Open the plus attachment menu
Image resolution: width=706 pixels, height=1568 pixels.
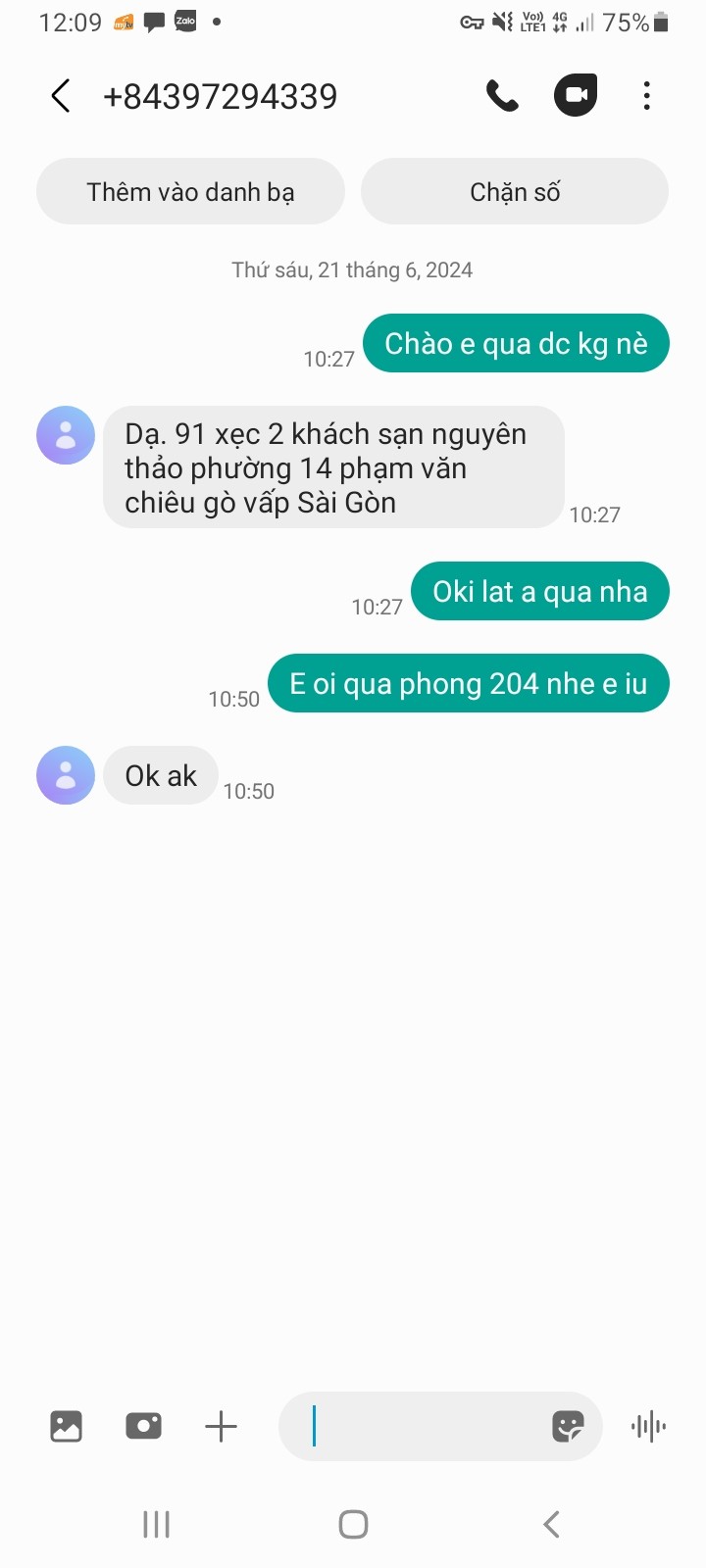click(221, 1427)
